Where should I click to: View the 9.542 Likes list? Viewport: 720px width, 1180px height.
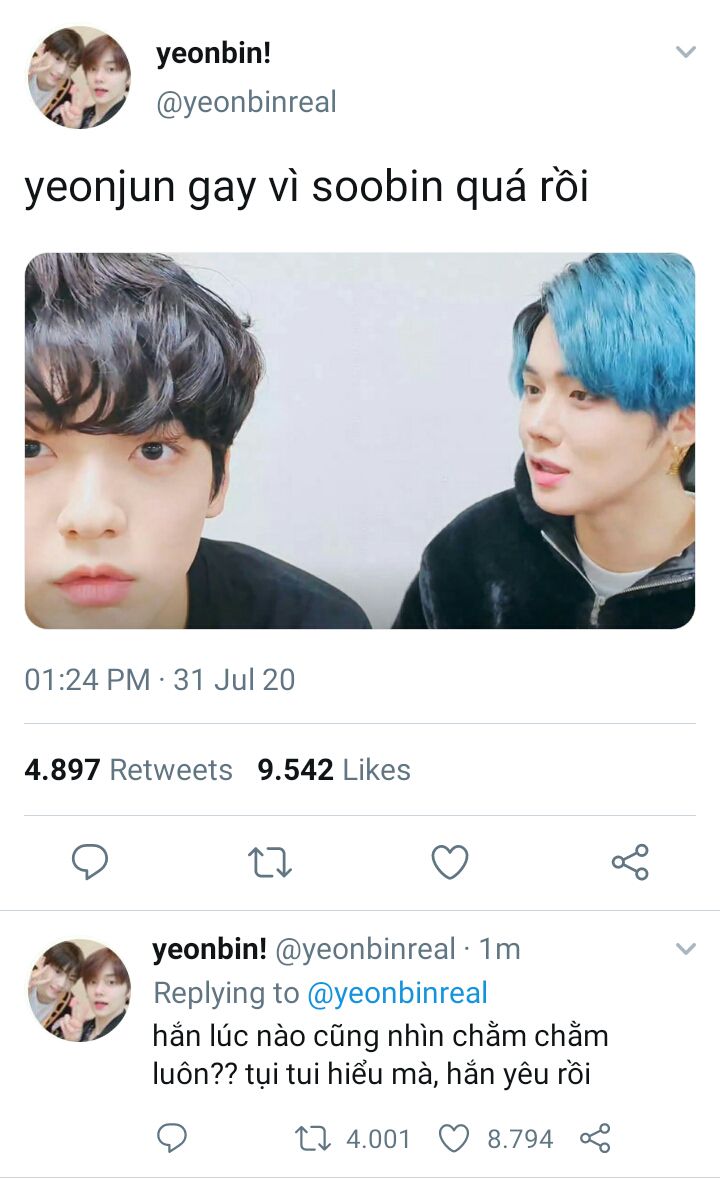(x=334, y=769)
